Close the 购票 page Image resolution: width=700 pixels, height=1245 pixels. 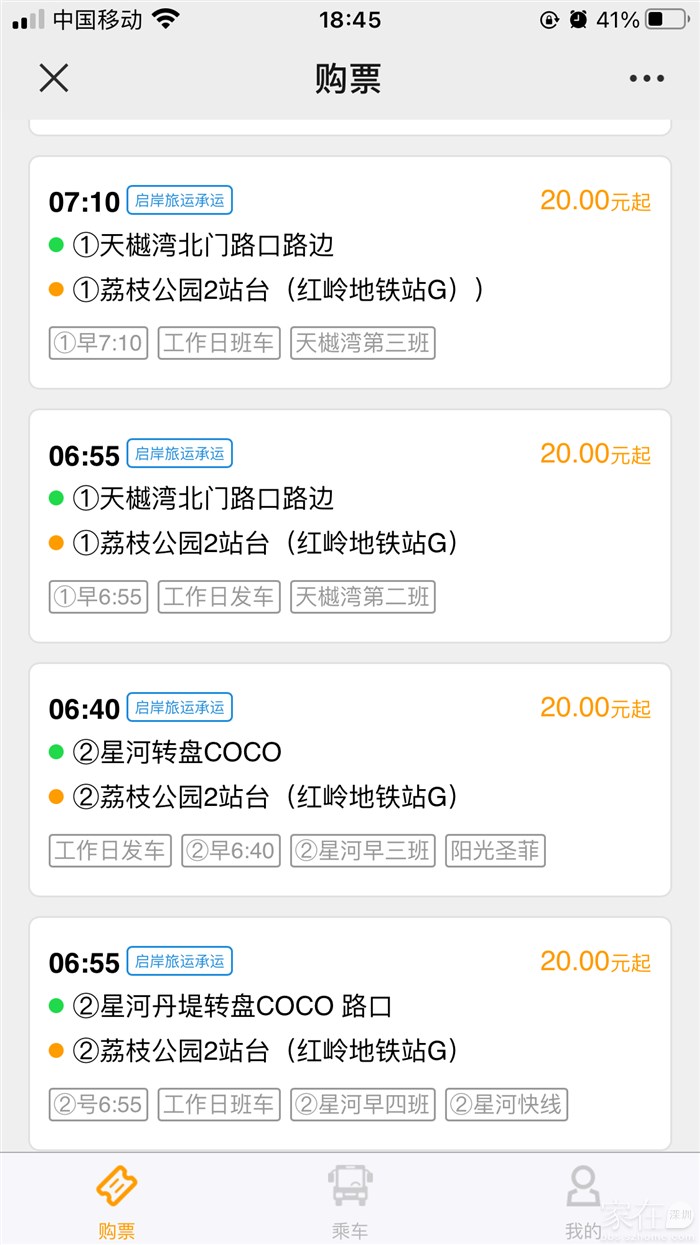pyautogui.click(x=54, y=78)
